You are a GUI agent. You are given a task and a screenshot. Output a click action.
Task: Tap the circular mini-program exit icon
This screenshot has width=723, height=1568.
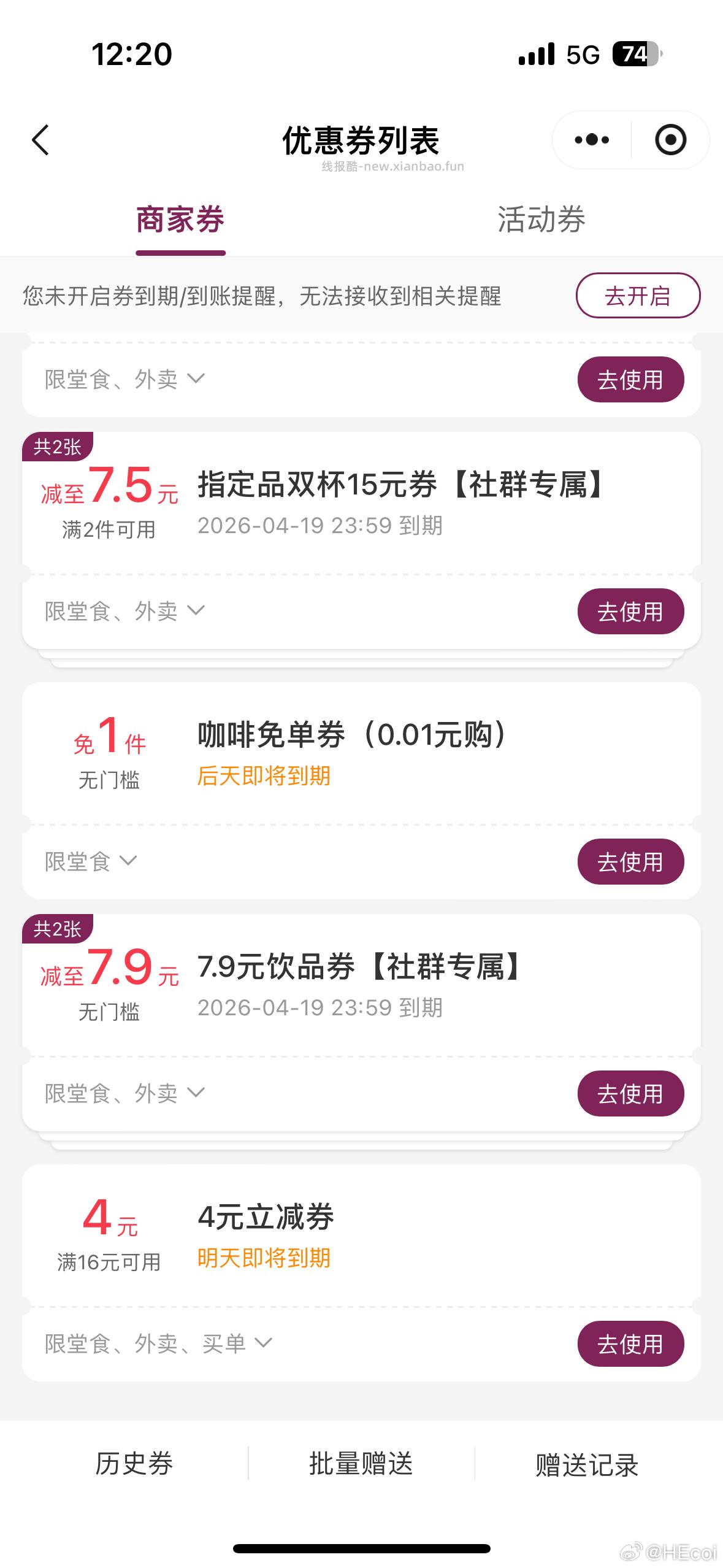point(670,140)
